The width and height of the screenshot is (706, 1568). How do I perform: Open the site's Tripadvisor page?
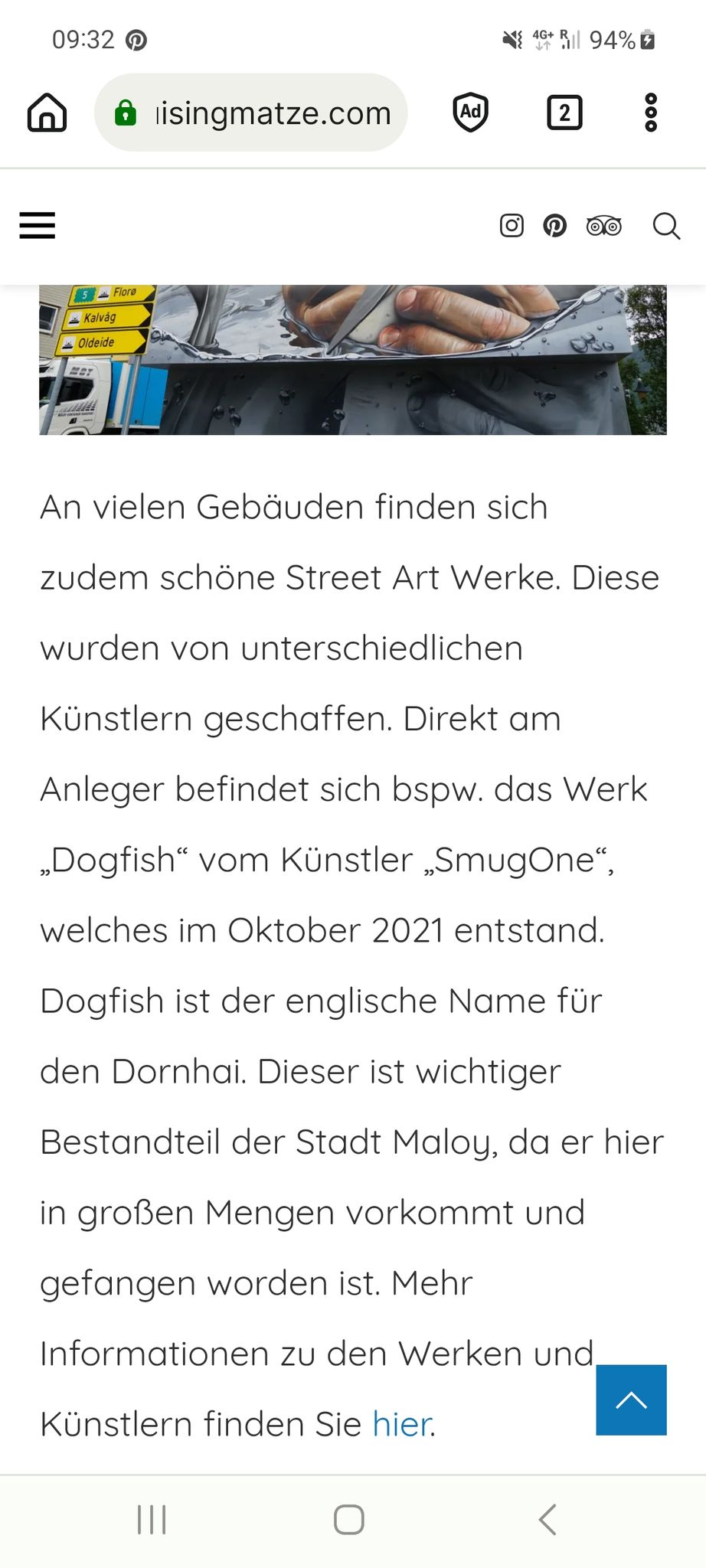(604, 226)
